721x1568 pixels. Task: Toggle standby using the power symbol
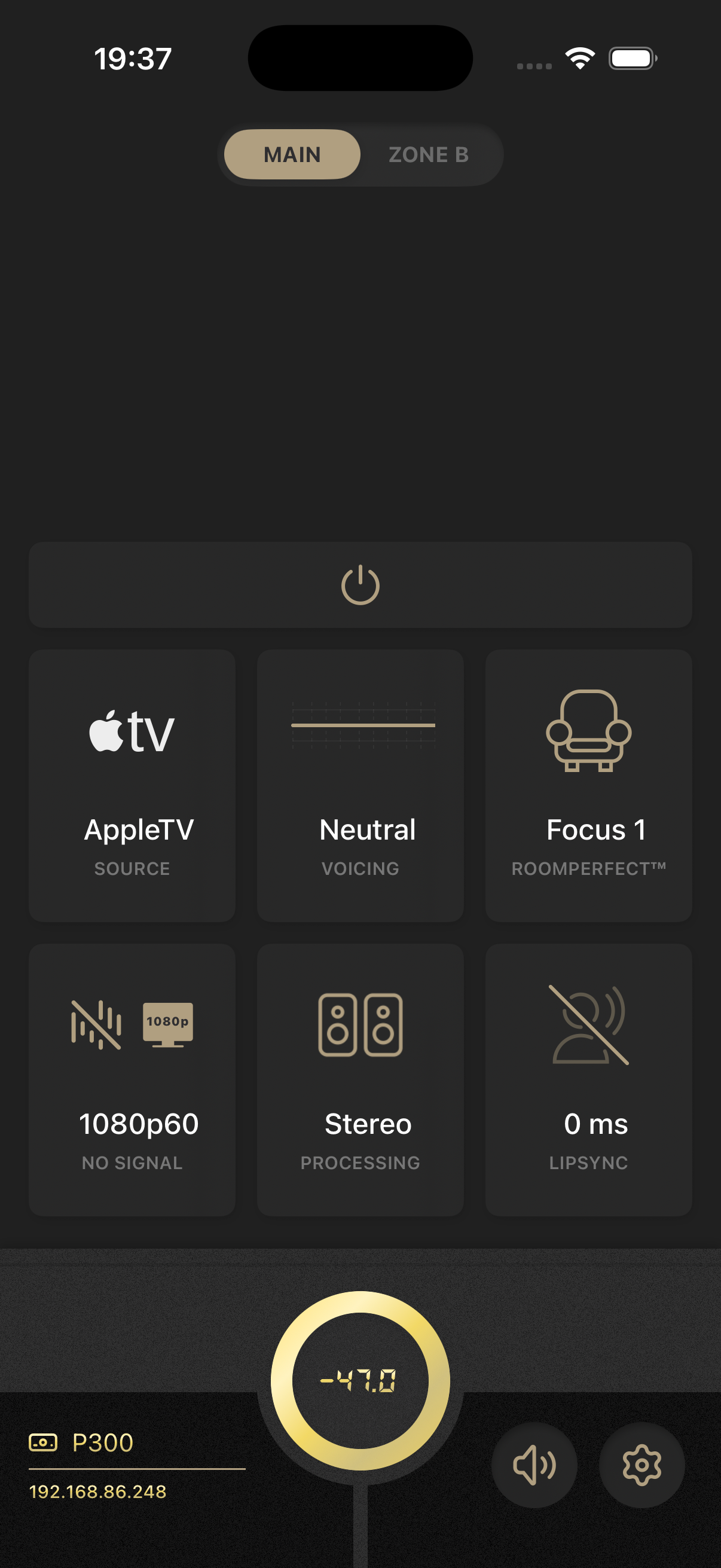point(360,585)
